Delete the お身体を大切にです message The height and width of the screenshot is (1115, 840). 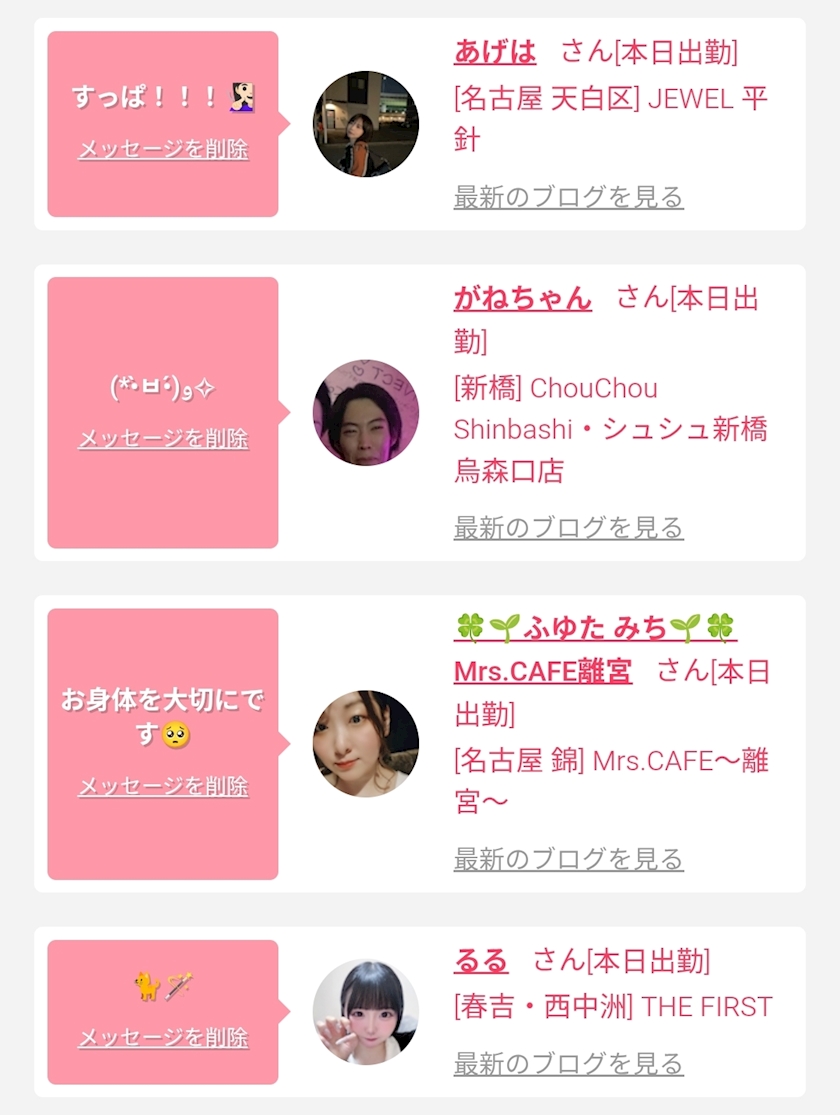coord(163,787)
